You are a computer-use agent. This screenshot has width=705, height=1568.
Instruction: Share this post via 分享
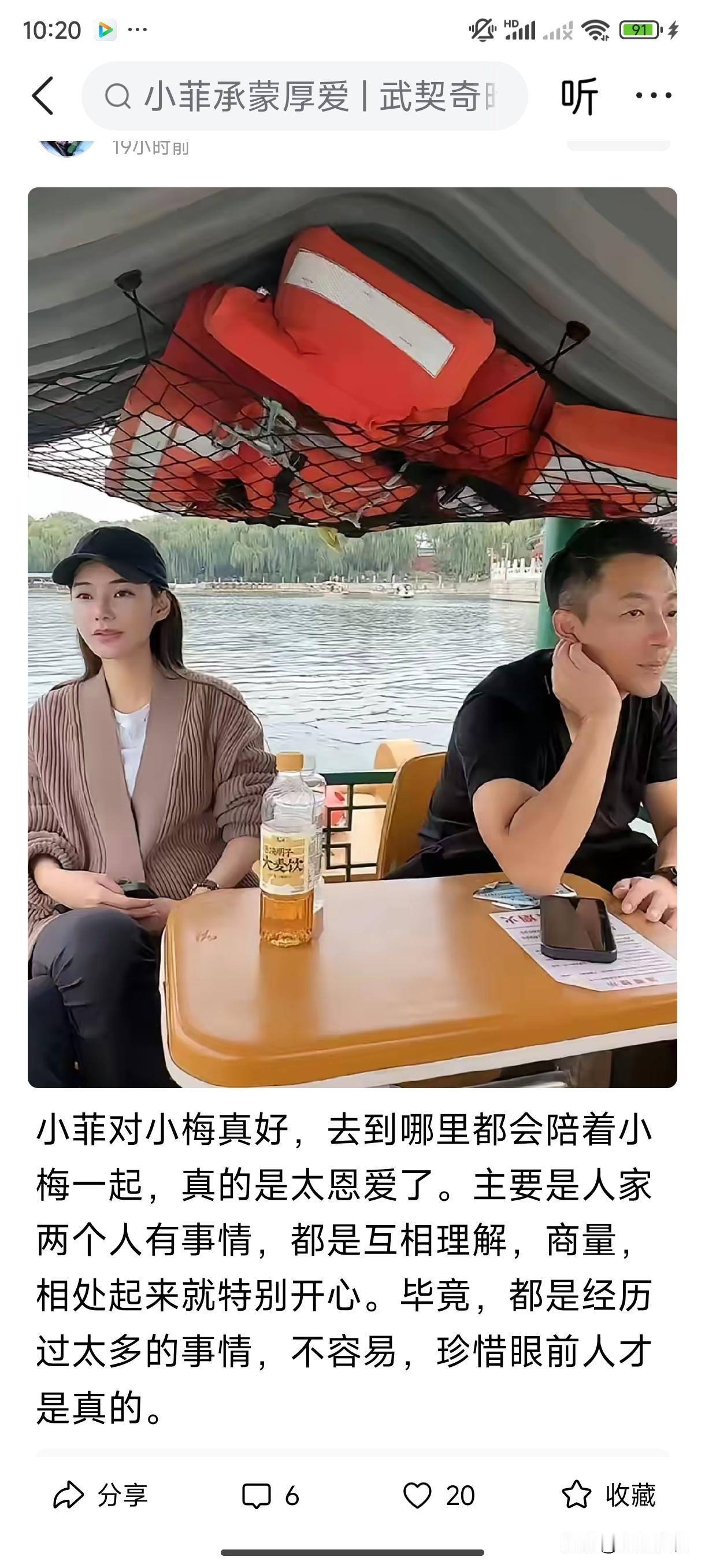pyautogui.click(x=101, y=1496)
